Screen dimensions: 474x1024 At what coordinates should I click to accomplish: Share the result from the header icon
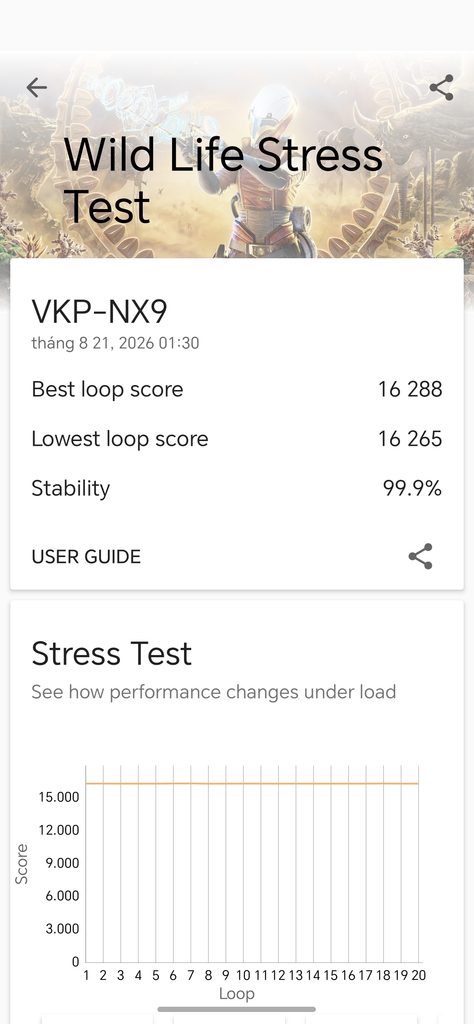coord(441,88)
